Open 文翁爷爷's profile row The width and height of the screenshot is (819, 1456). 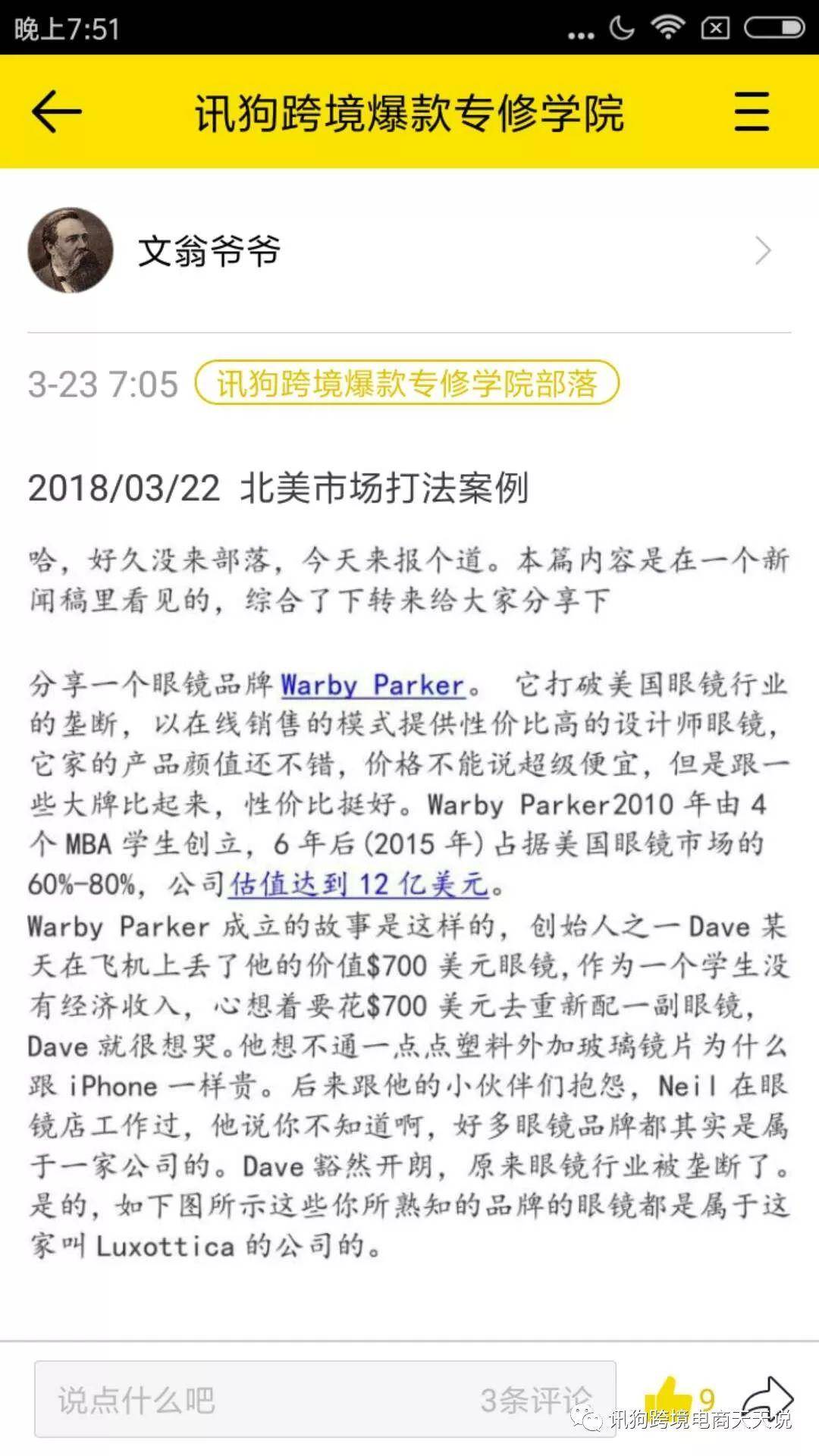pyautogui.click(x=409, y=250)
